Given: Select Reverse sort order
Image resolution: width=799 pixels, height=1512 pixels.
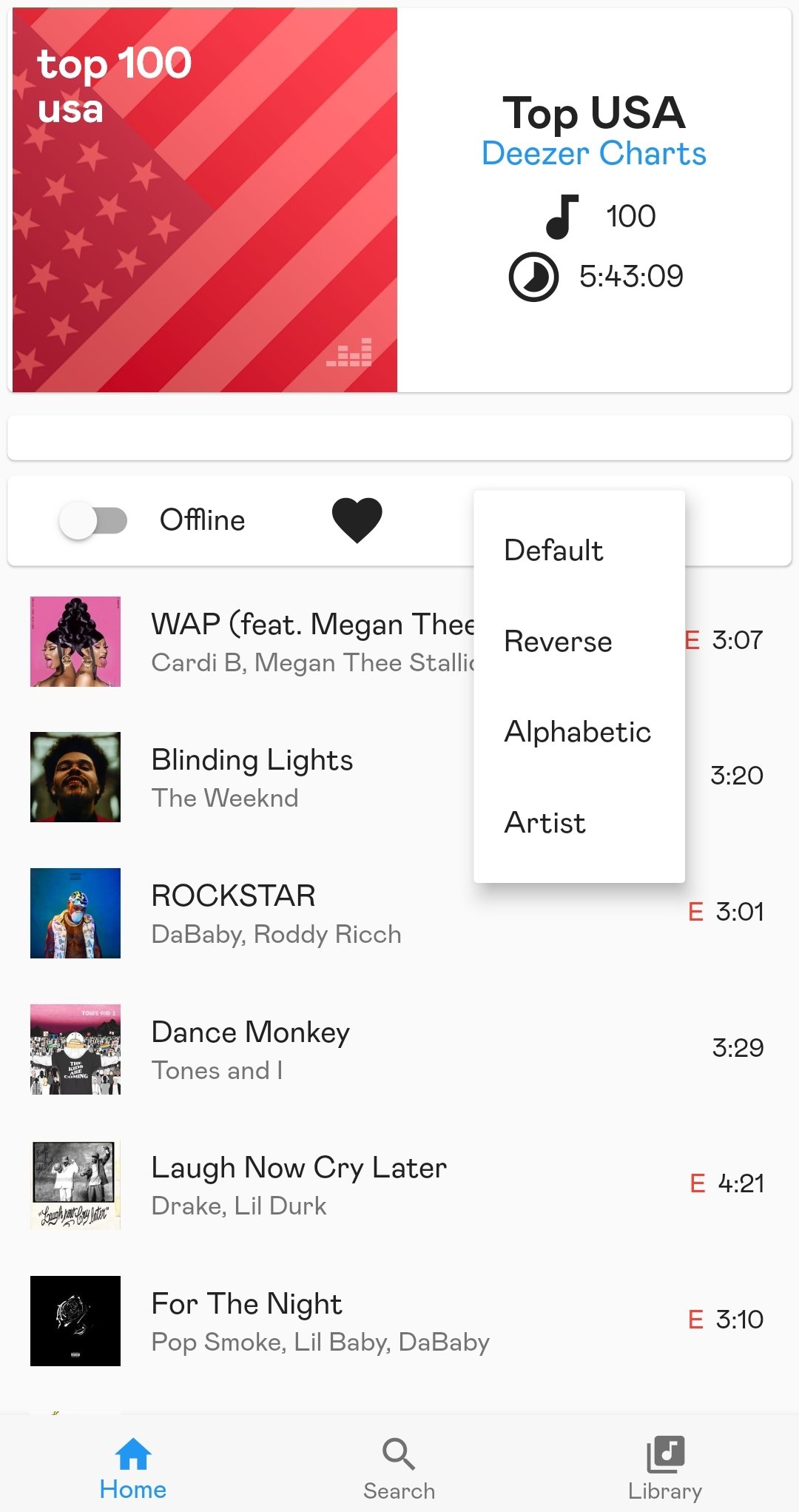Looking at the screenshot, I should (558, 641).
